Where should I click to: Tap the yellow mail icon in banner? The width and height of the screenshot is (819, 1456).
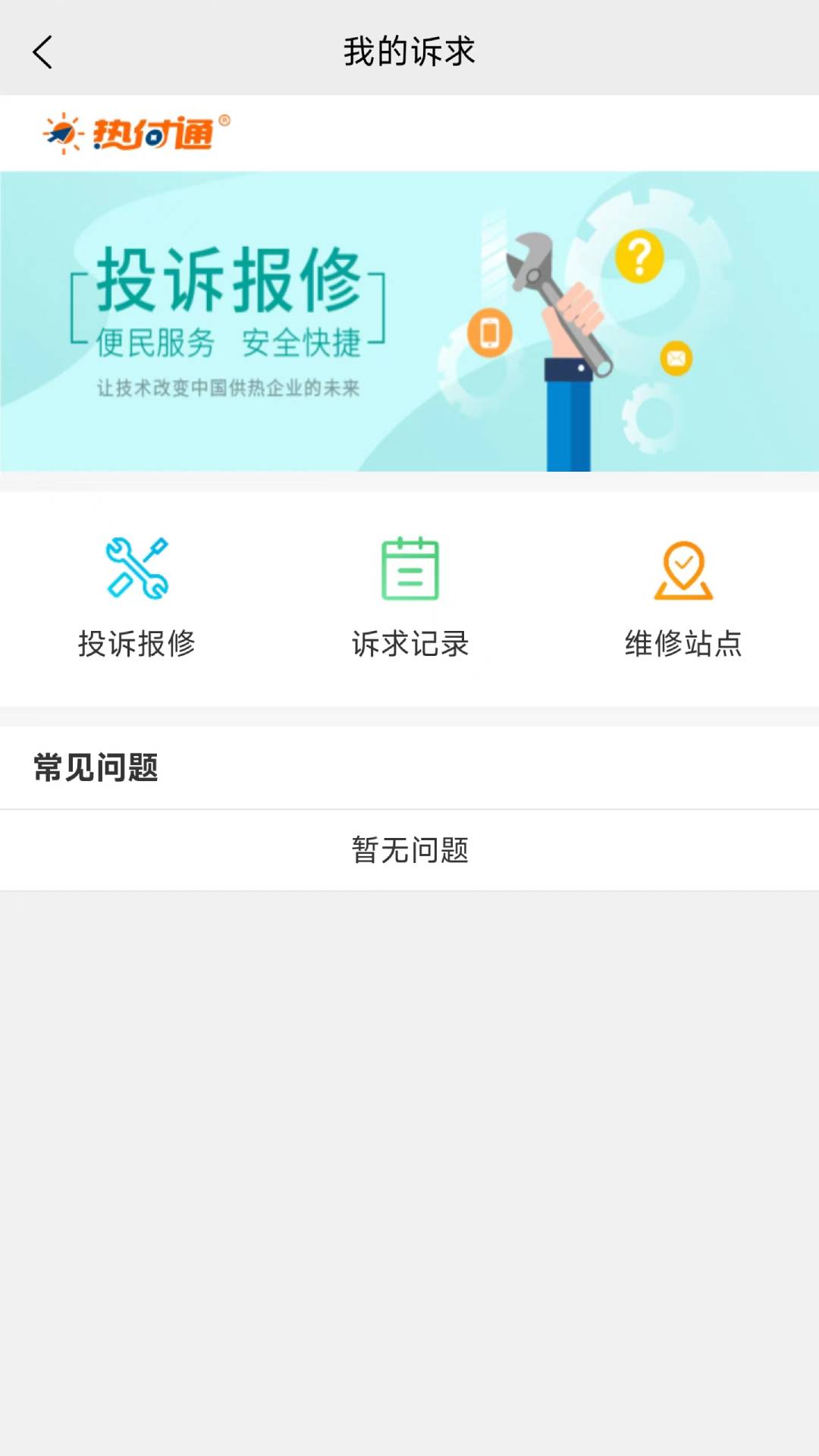pos(676,357)
